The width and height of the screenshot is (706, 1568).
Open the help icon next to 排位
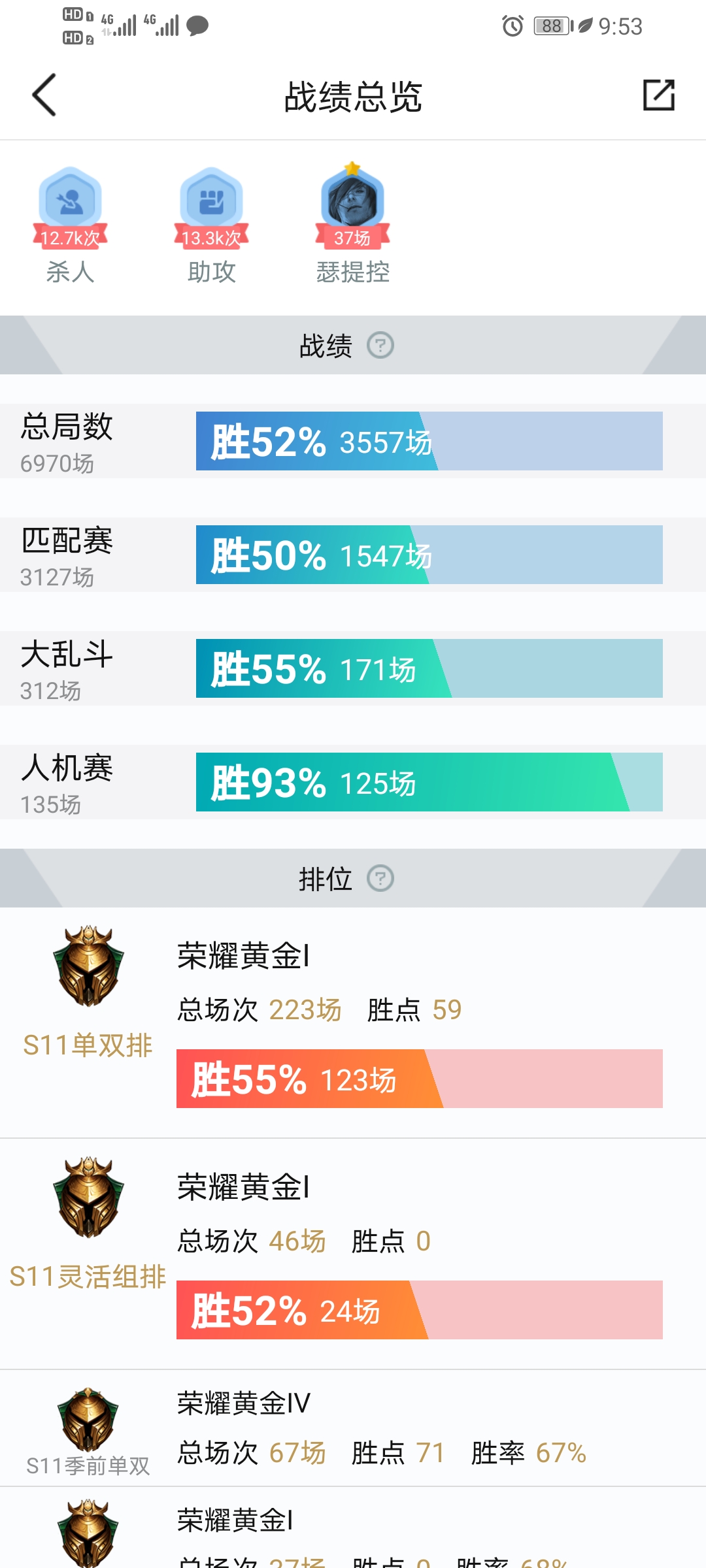(380, 878)
